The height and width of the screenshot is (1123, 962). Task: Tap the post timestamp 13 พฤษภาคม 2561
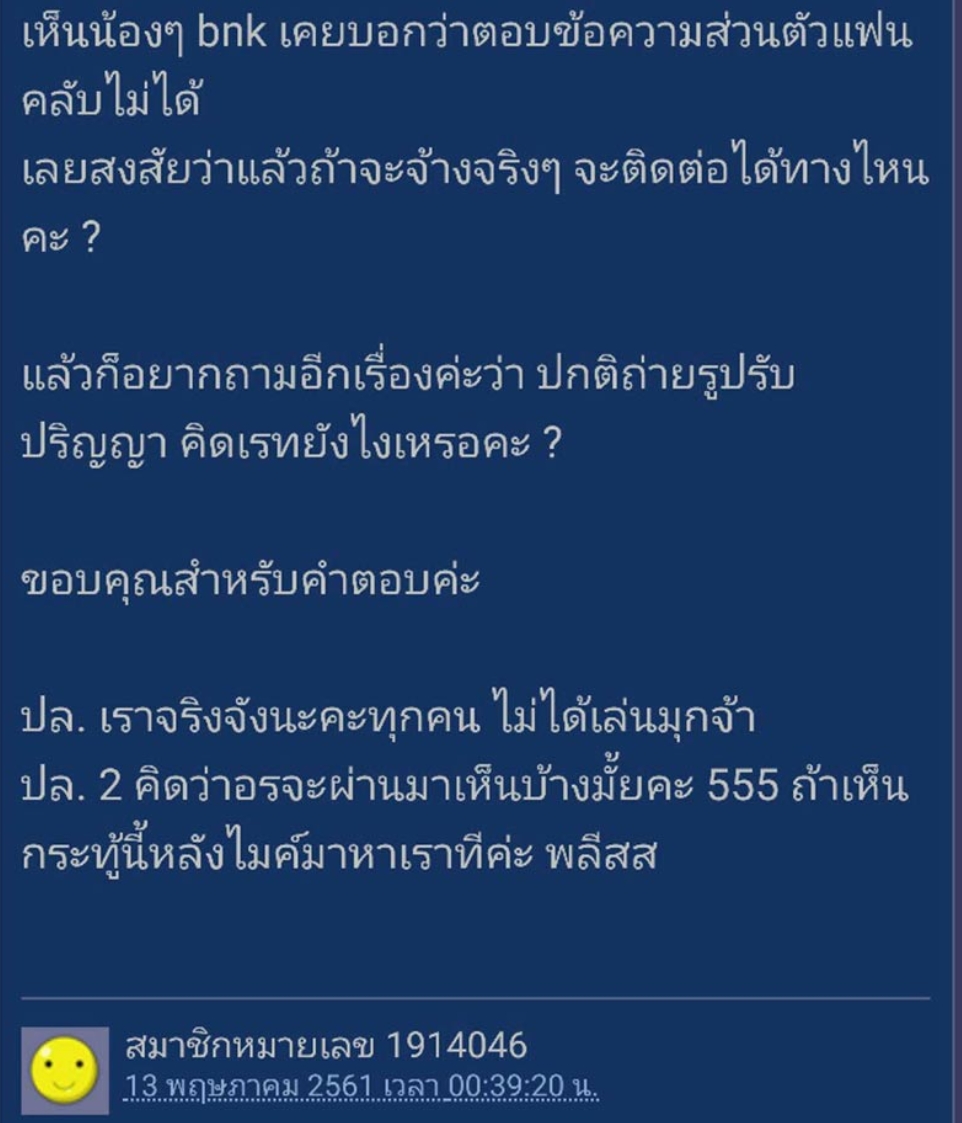point(362,1085)
